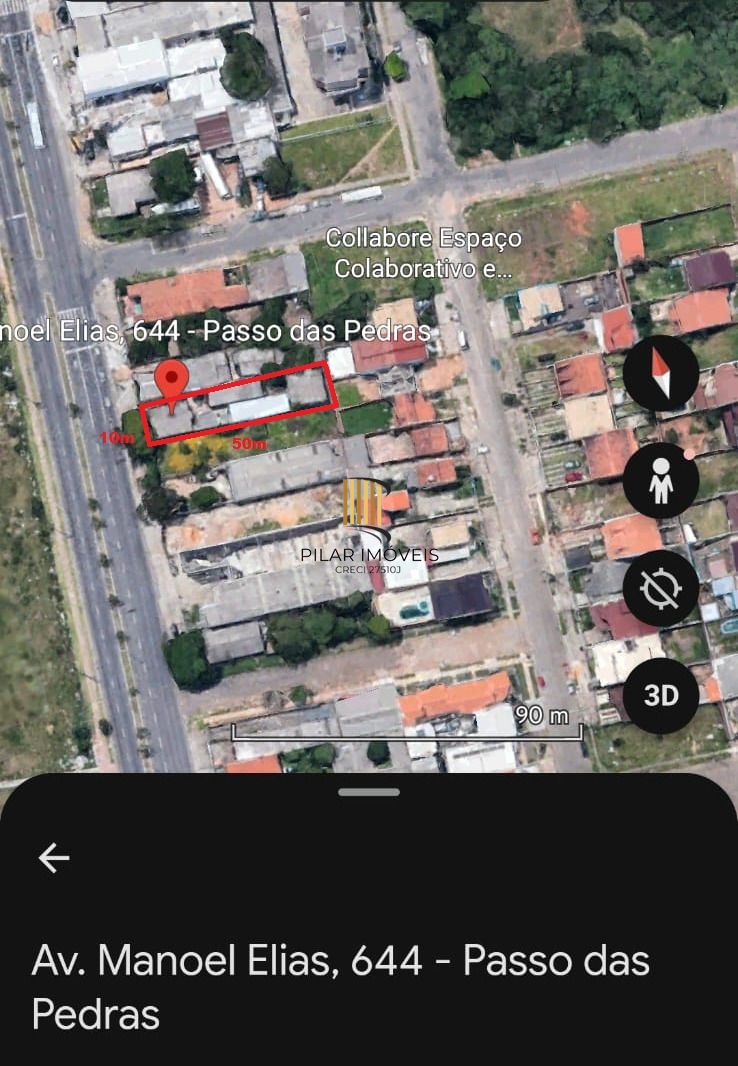Tap the Av. Manoel Elias address text
The height and width of the screenshot is (1066, 738).
click(340, 987)
